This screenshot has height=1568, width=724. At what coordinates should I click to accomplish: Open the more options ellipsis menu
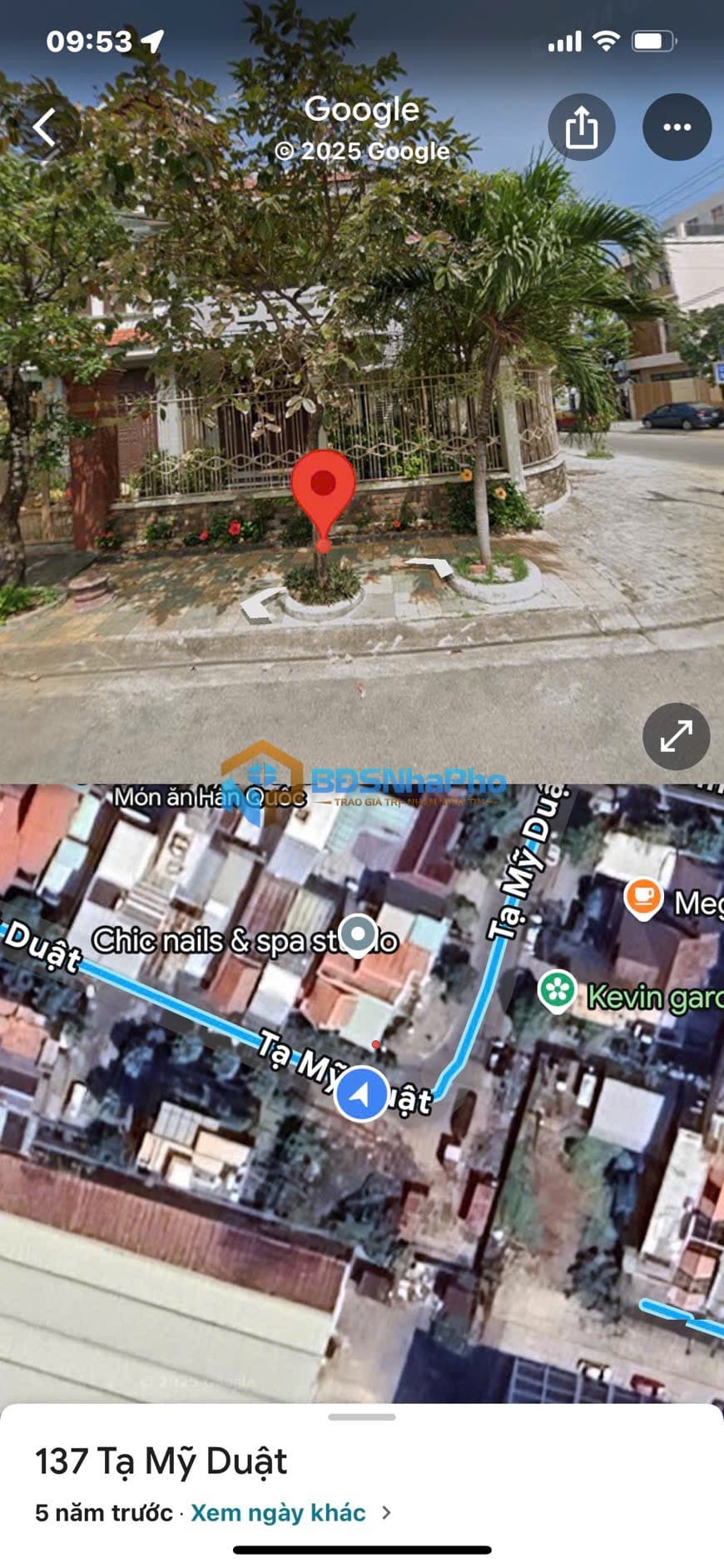[677, 127]
